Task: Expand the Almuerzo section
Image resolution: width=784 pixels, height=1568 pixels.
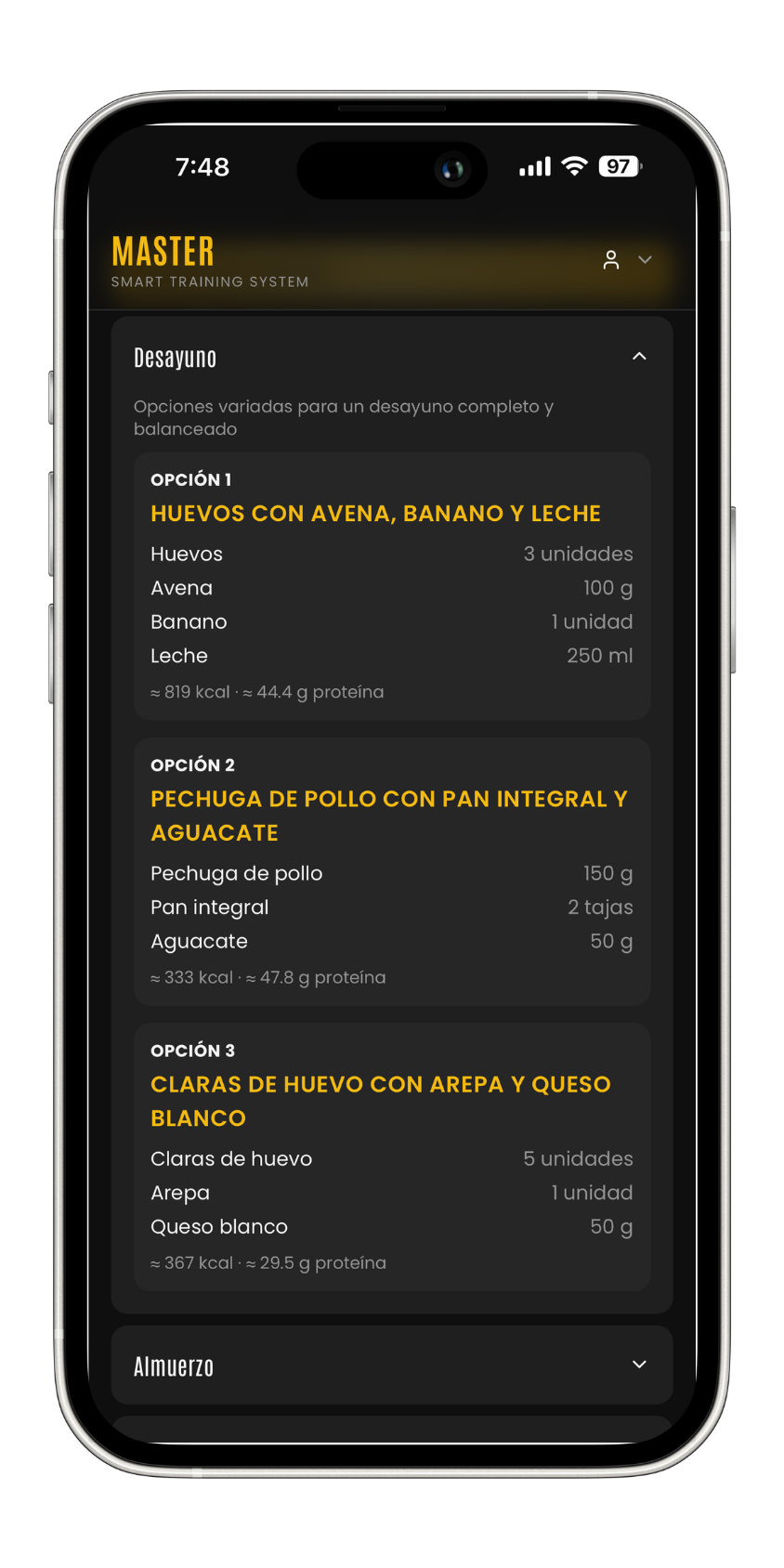Action: pyautogui.click(x=639, y=1365)
